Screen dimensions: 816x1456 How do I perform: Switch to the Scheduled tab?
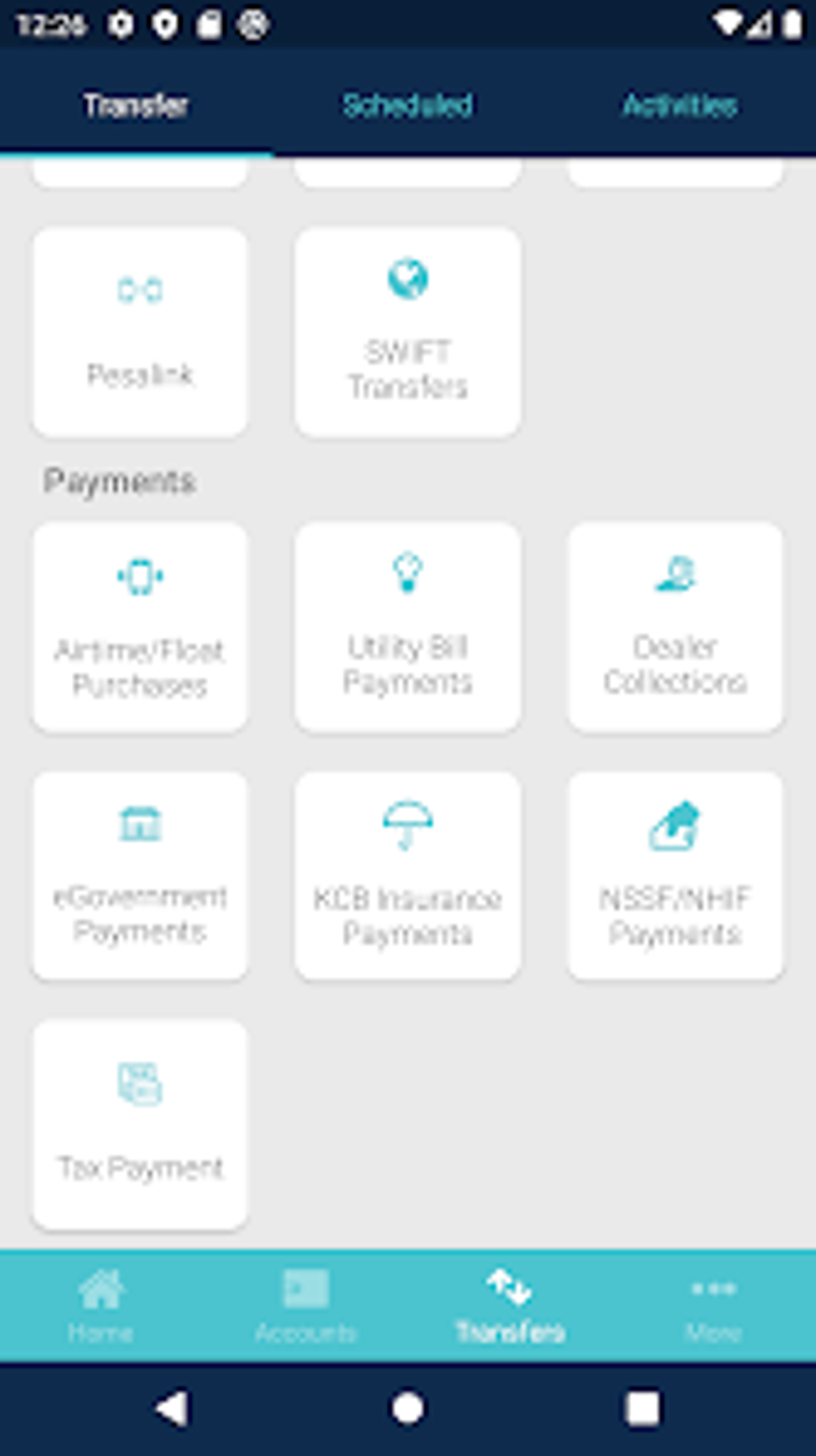[x=407, y=105]
